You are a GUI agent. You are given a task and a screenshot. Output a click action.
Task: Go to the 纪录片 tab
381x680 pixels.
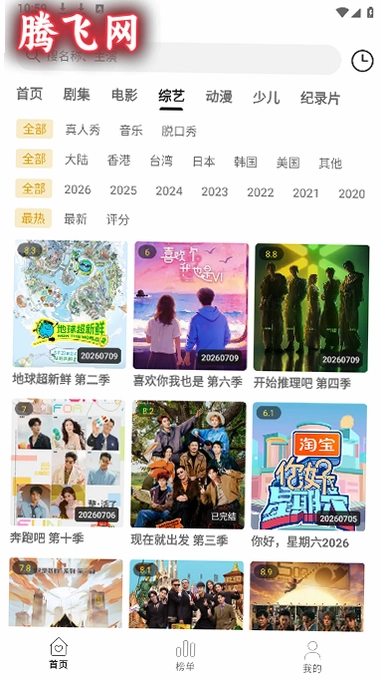coord(320,98)
